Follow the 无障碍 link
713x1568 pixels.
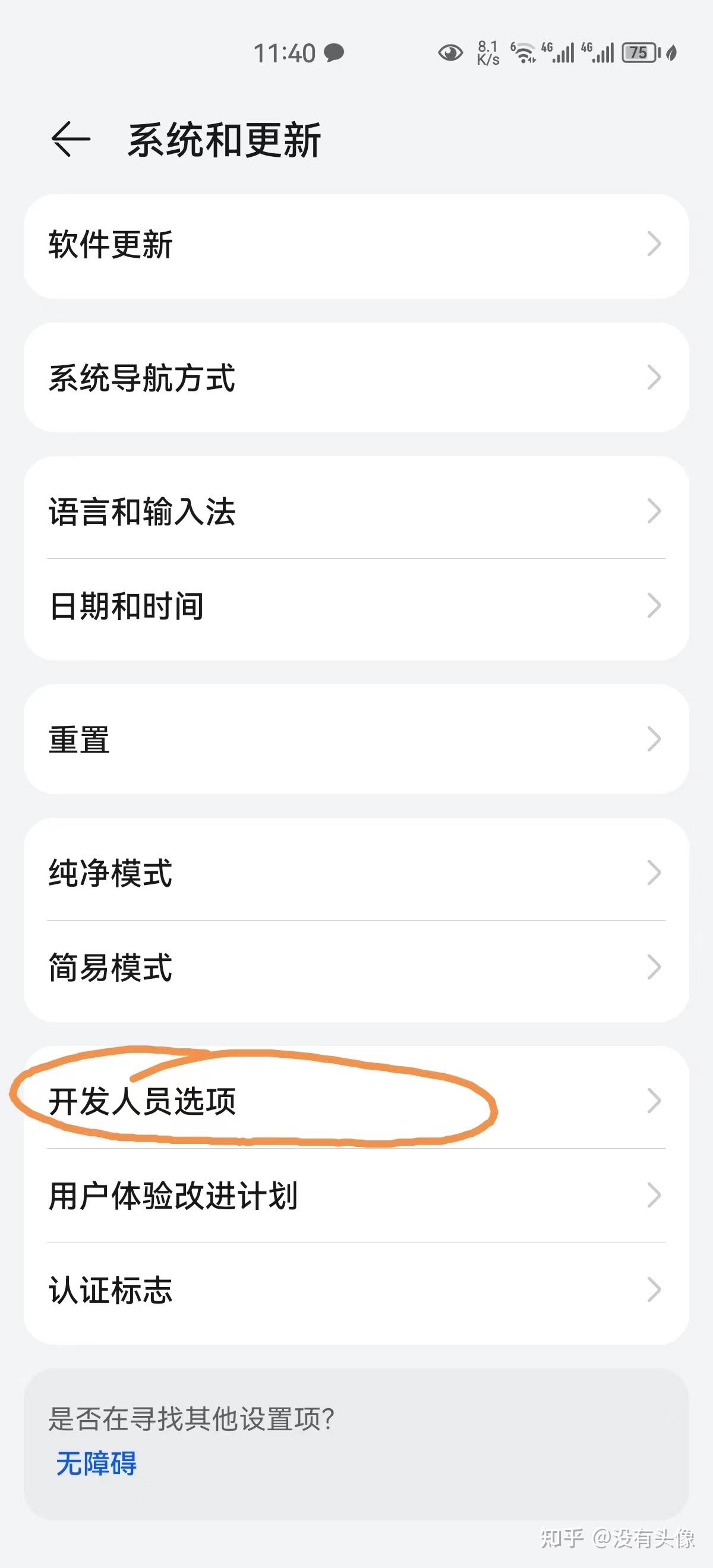click(x=96, y=1464)
